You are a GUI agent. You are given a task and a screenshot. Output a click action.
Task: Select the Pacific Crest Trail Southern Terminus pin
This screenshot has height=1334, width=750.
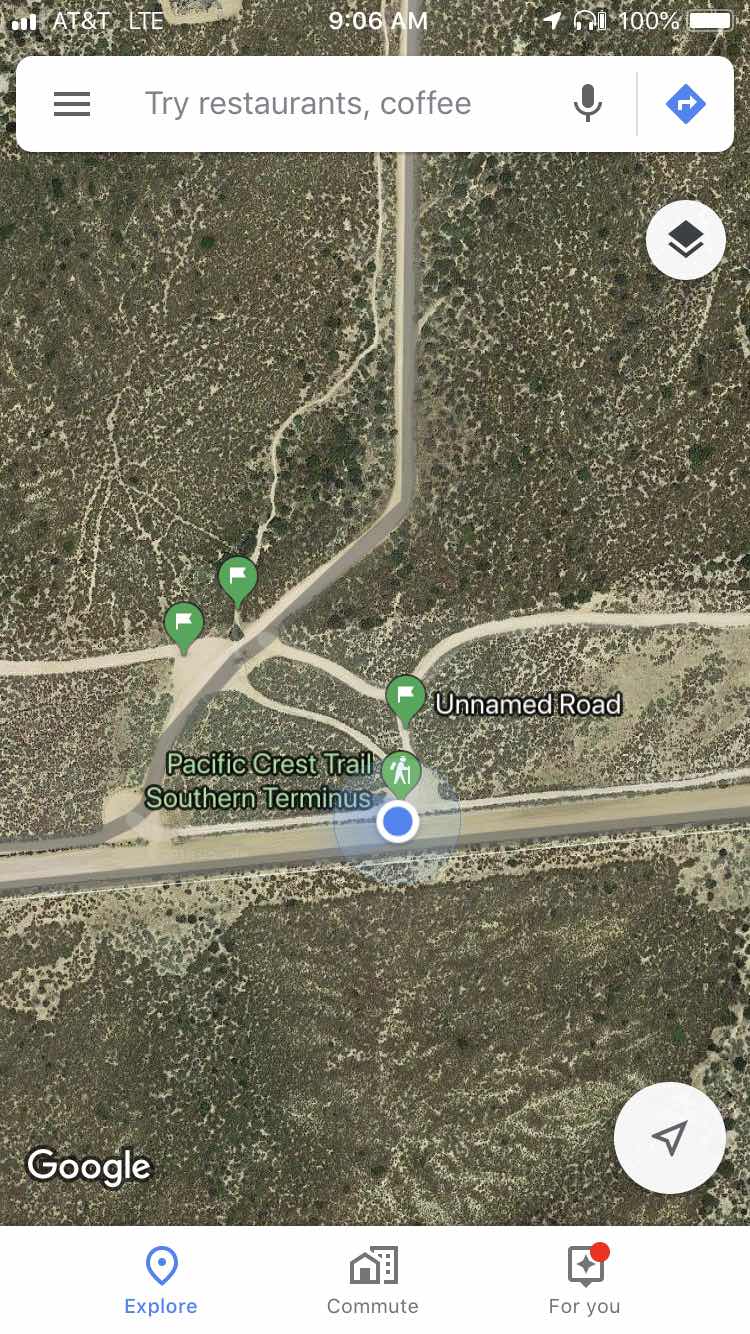tap(401, 773)
